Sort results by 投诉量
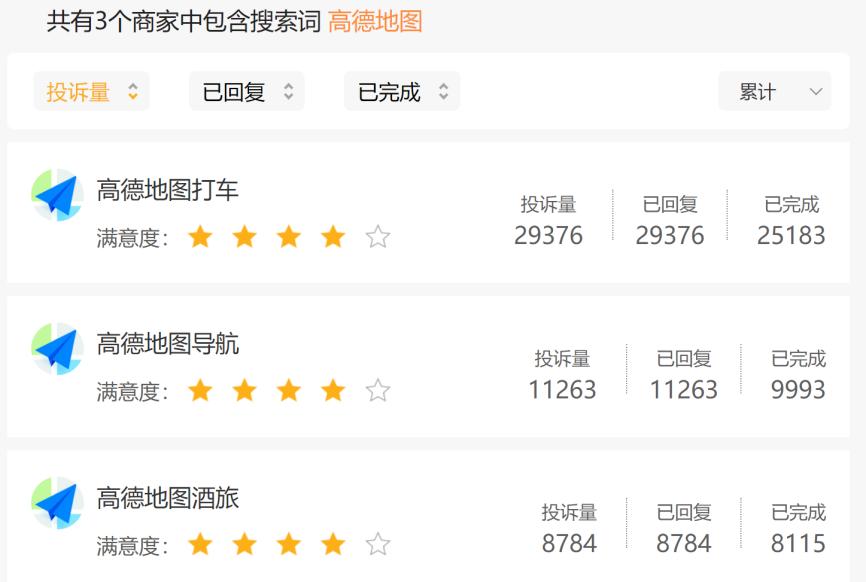866x582 pixels. point(91,92)
